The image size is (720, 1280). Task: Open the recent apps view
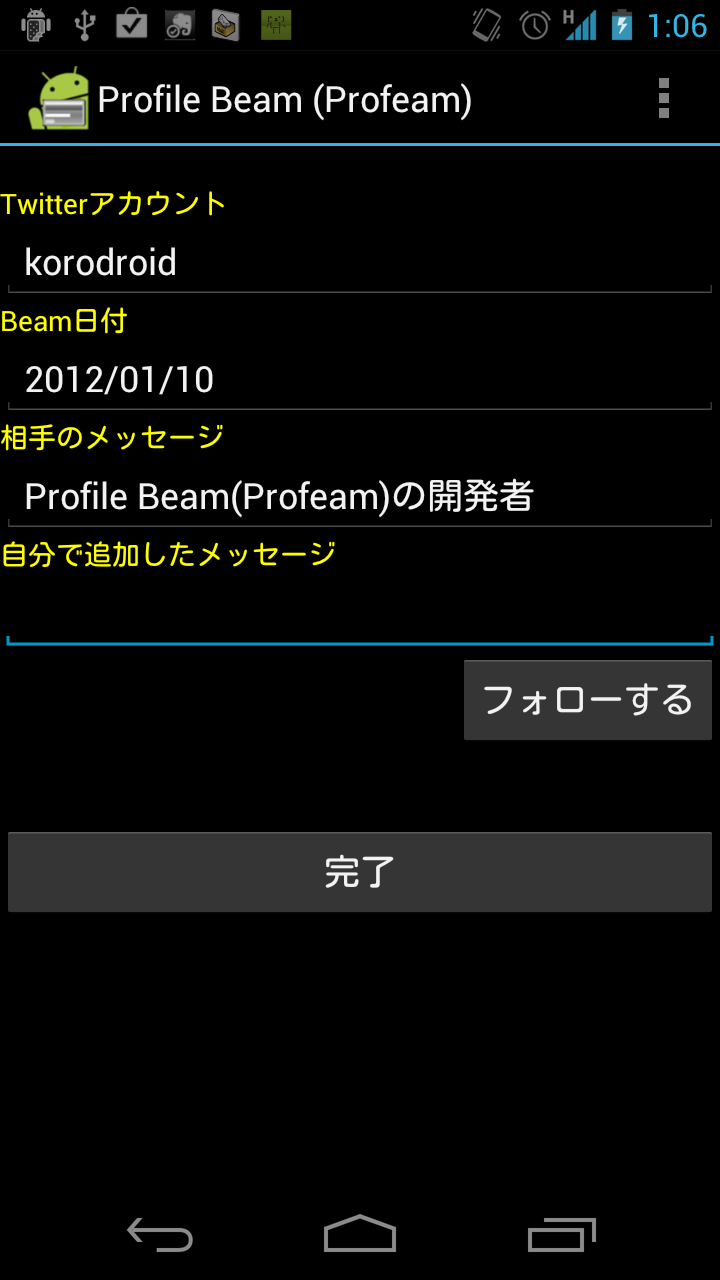[x=562, y=1235]
